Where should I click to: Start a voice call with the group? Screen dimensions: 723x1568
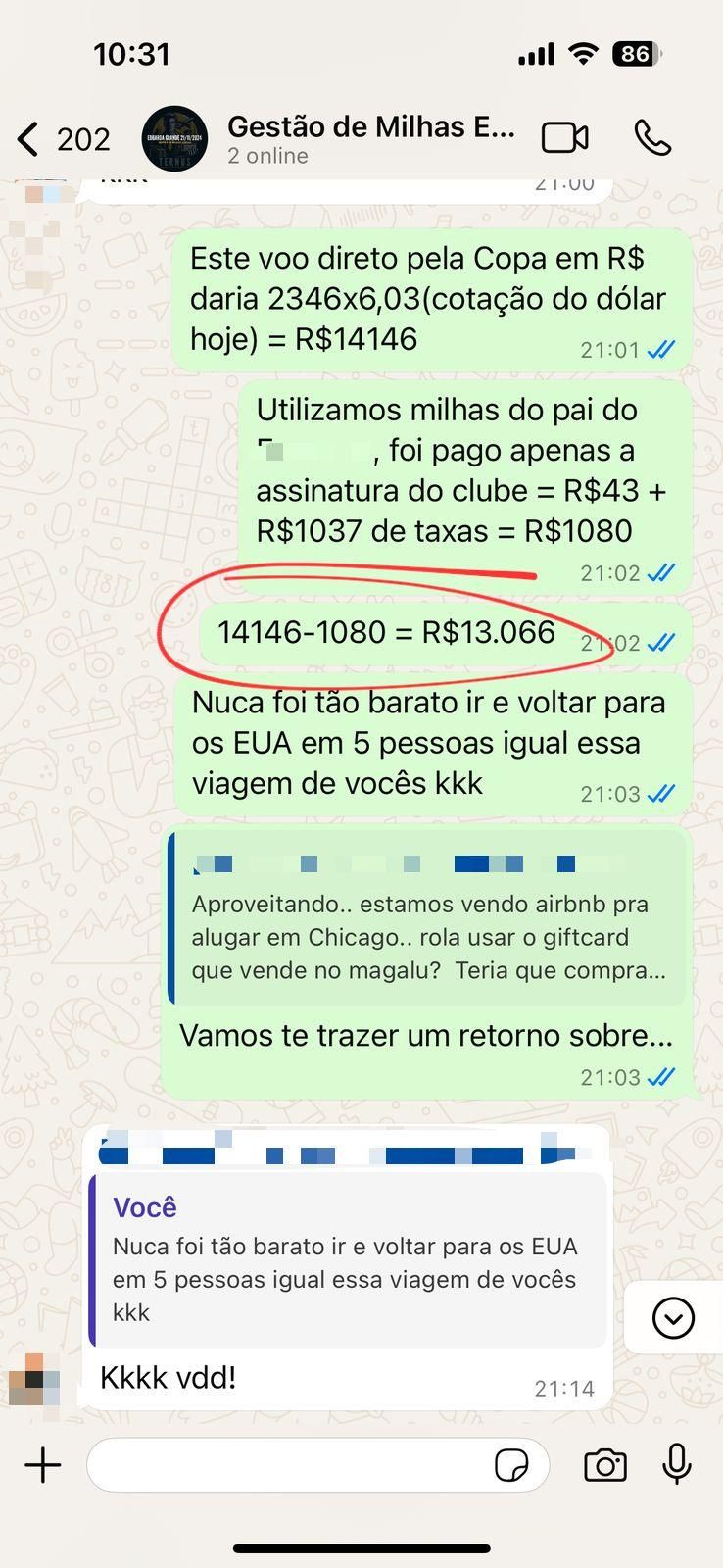(x=652, y=138)
